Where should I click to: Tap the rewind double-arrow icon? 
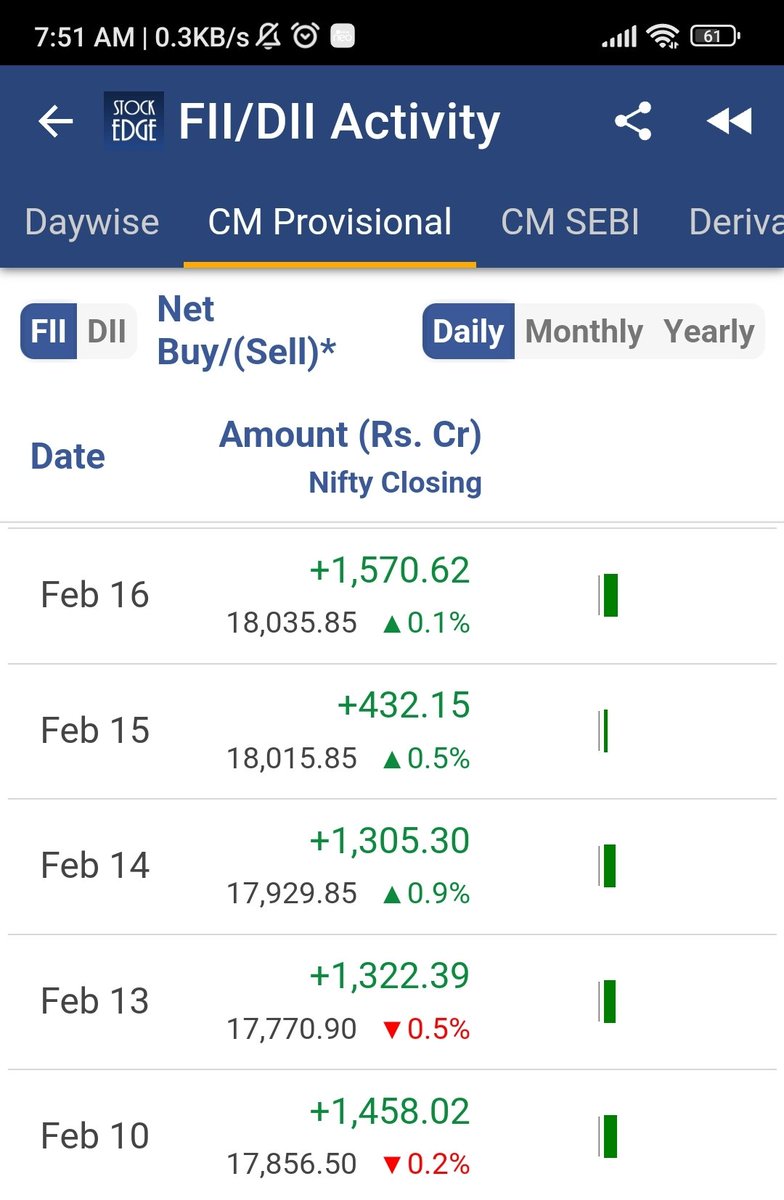(x=728, y=122)
